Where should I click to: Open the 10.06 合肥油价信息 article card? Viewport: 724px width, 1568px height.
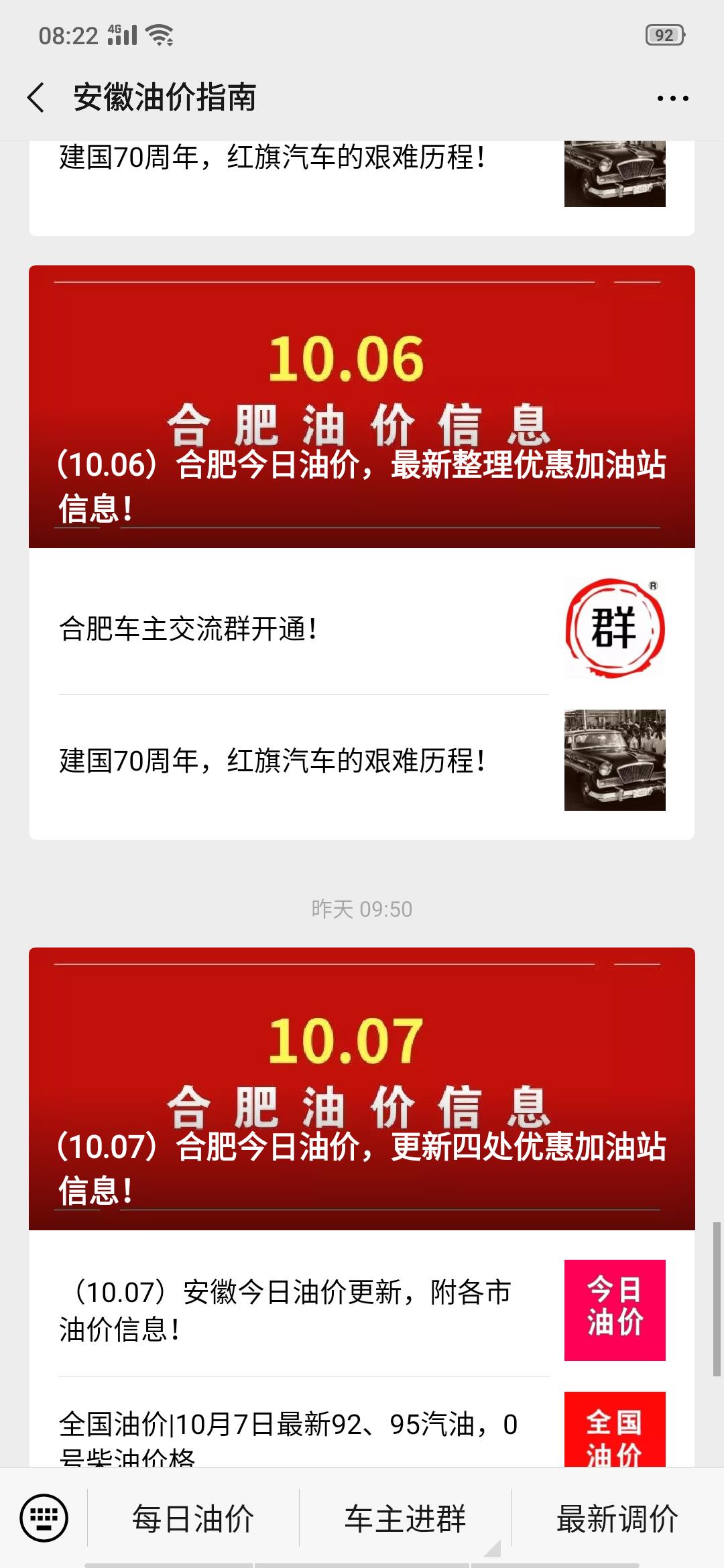(x=362, y=407)
